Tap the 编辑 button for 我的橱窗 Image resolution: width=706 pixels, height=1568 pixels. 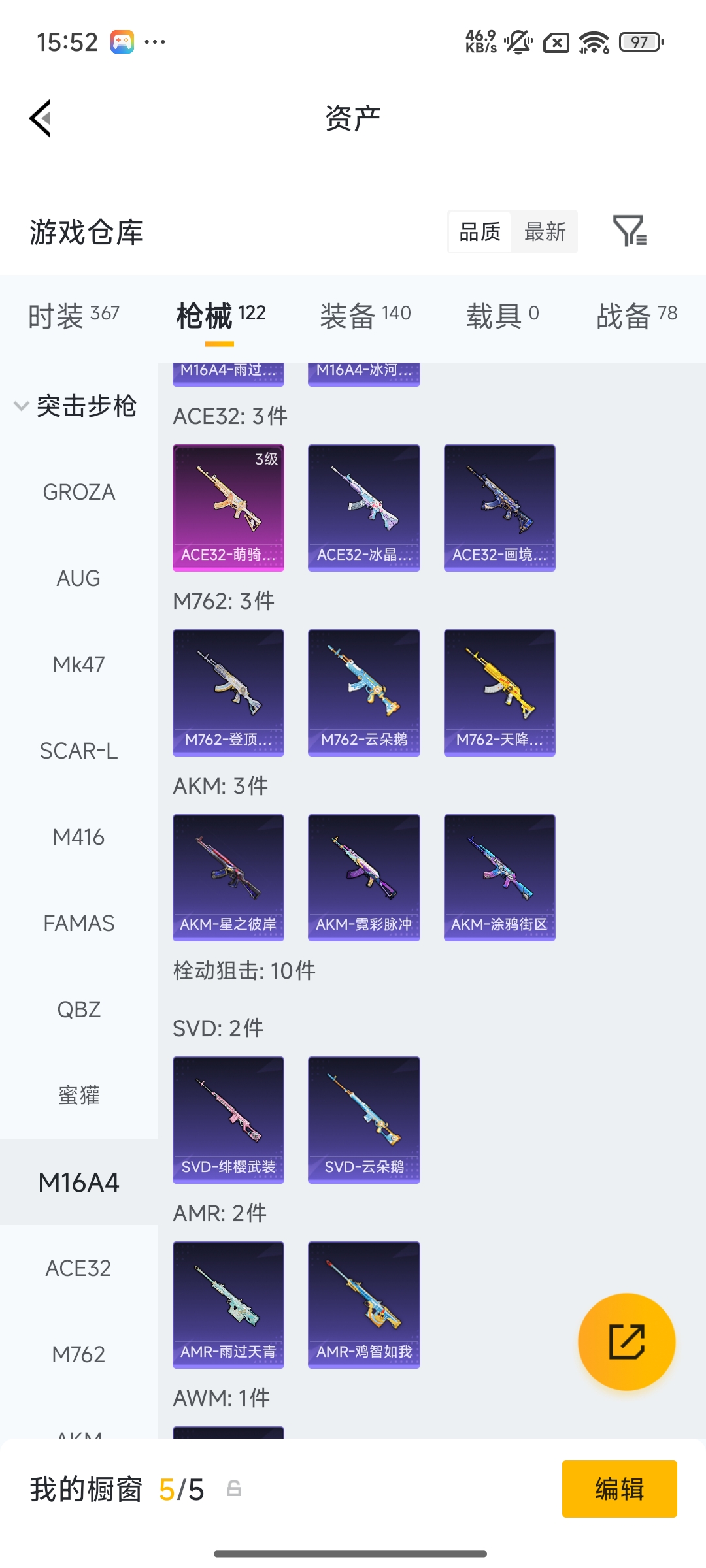(619, 1489)
